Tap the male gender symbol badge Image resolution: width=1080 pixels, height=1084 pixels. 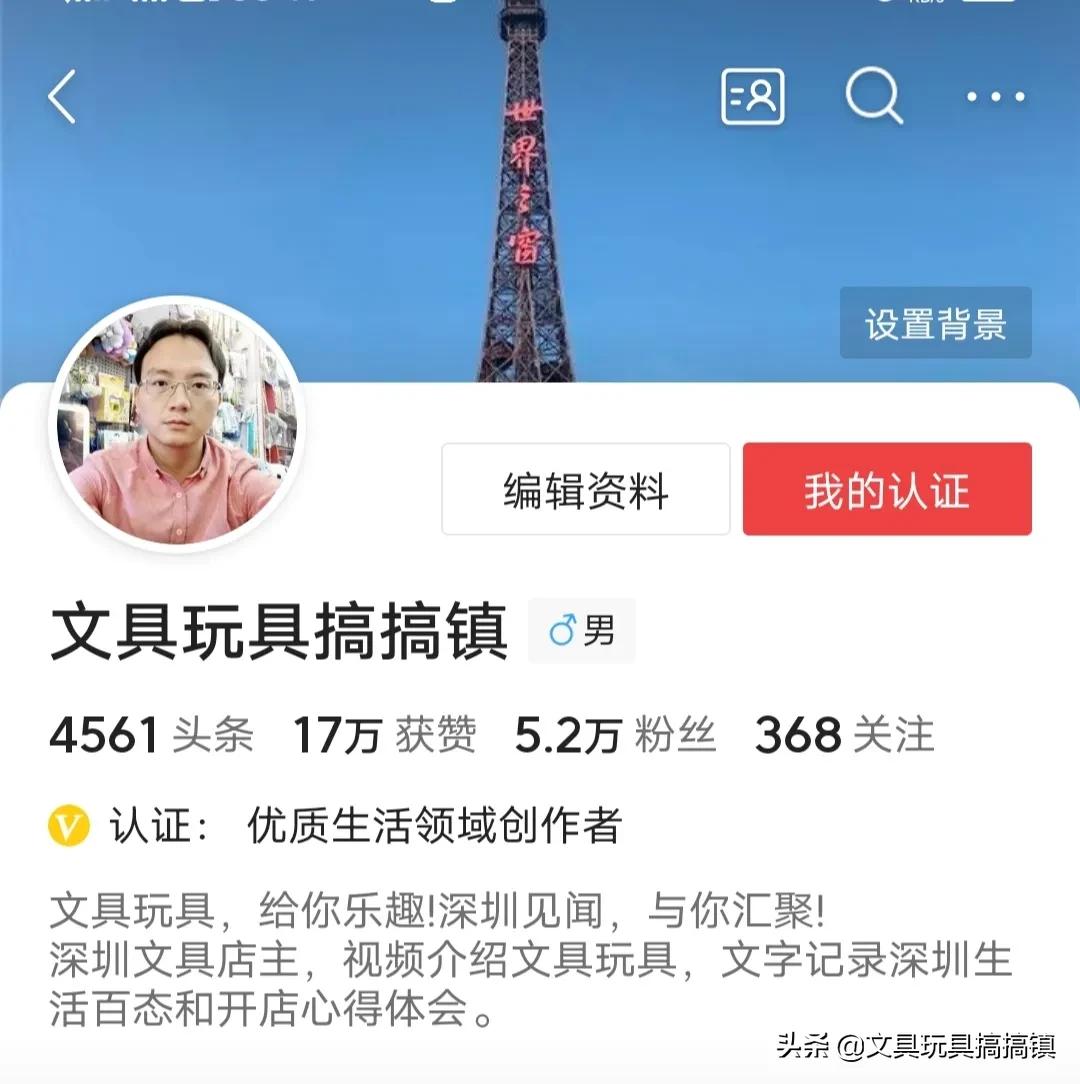pos(581,629)
